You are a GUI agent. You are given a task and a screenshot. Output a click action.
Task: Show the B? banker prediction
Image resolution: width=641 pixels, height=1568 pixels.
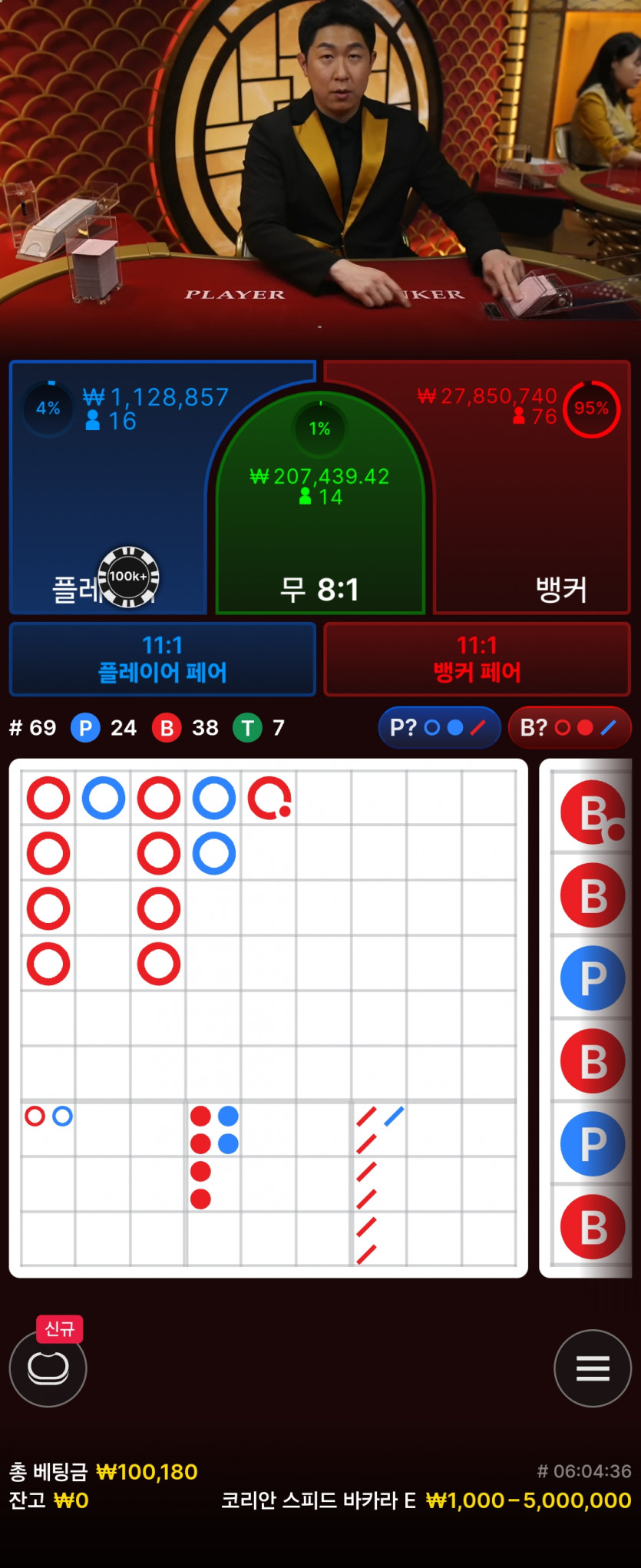[x=569, y=727]
